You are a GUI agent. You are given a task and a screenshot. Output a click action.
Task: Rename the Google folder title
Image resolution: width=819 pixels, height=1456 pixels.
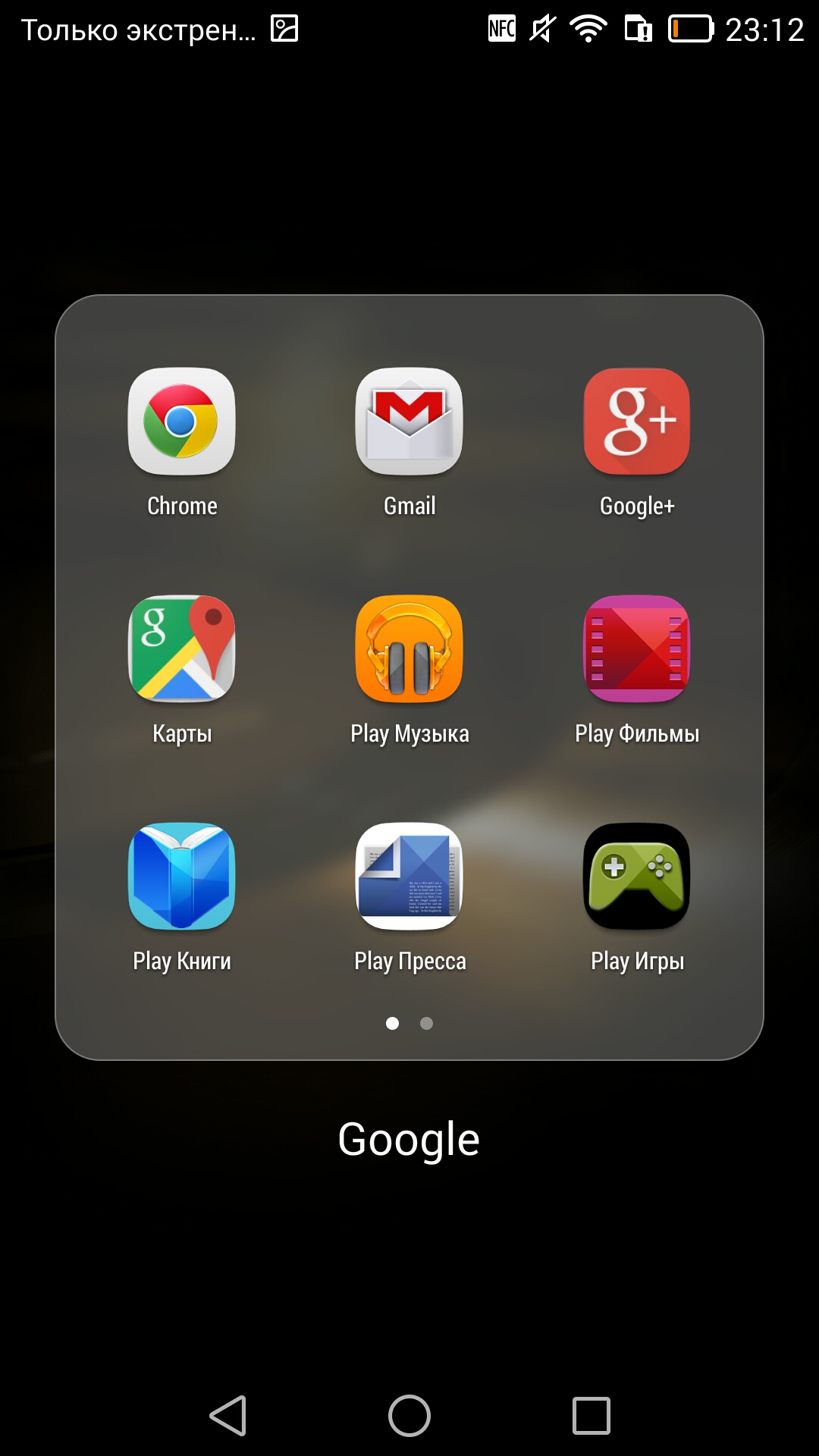409,1140
